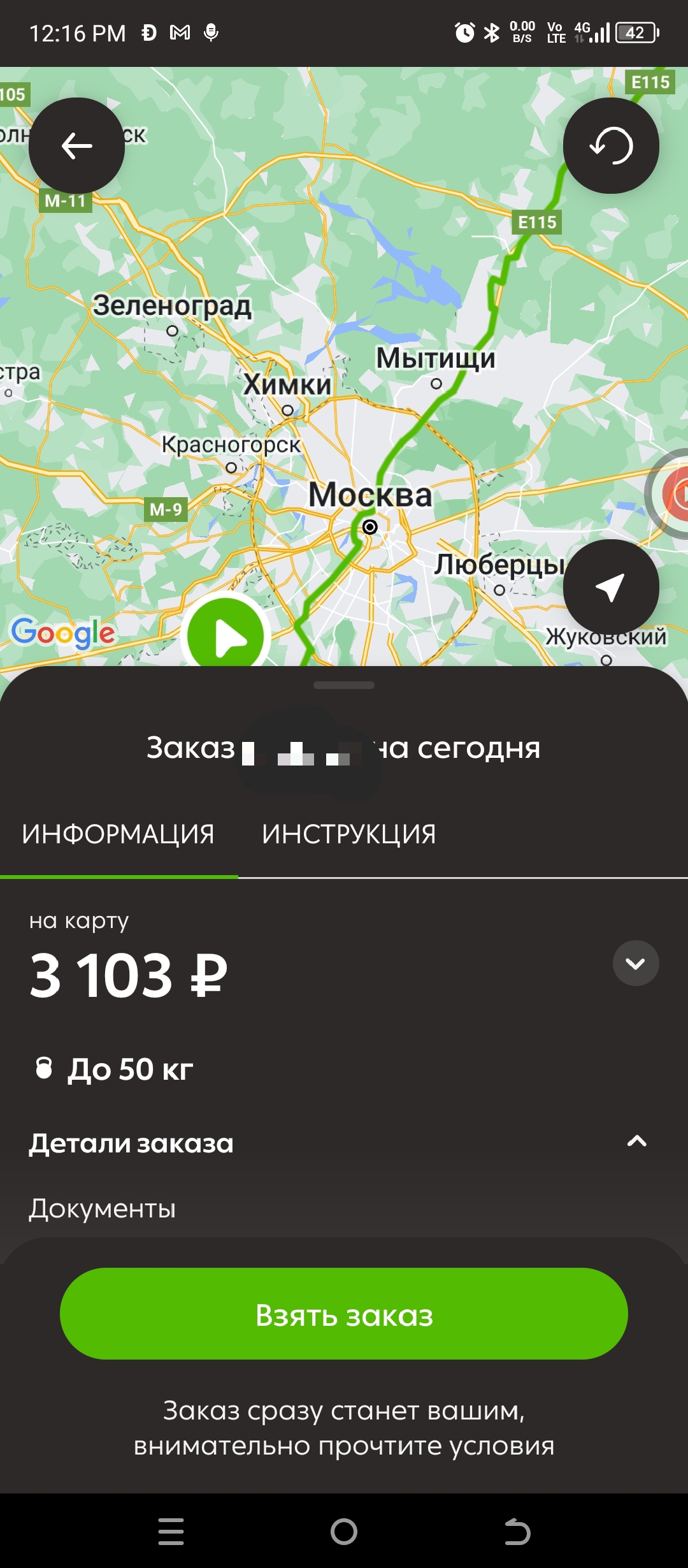
Task: Go back using the arrow button
Action: tap(76, 146)
